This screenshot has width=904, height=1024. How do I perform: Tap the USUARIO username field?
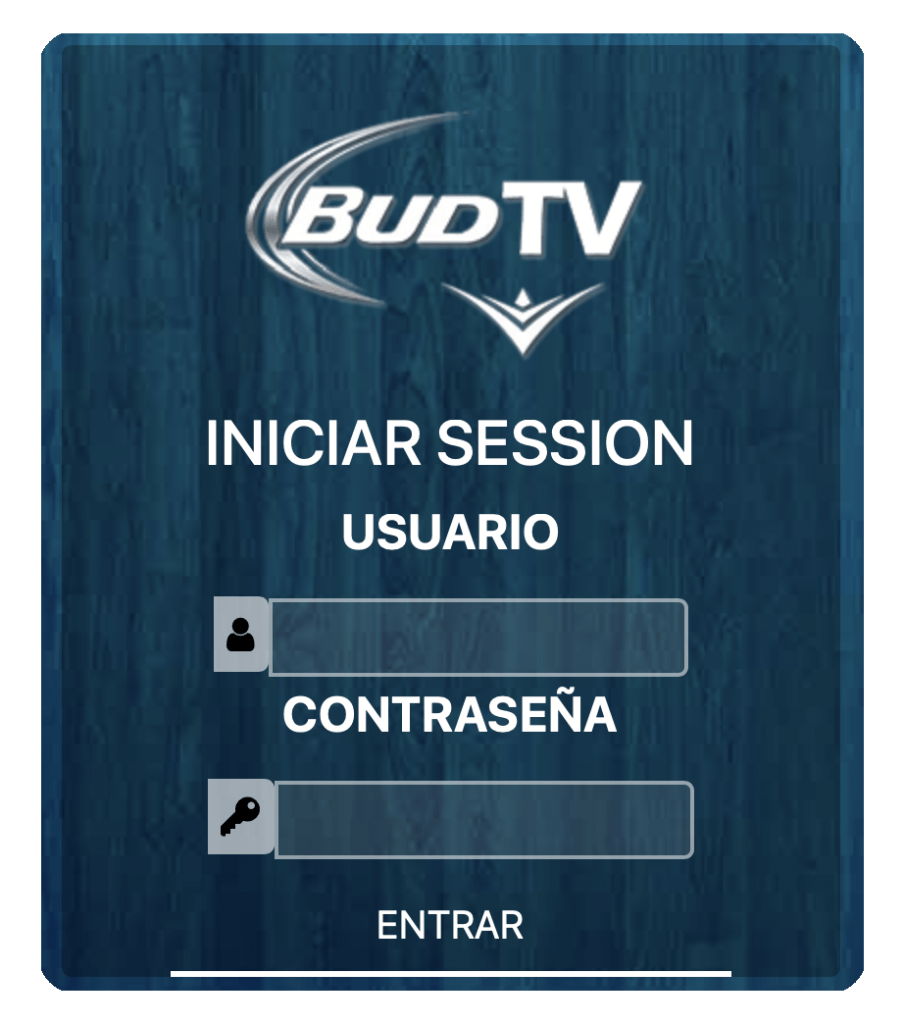[478, 637]
